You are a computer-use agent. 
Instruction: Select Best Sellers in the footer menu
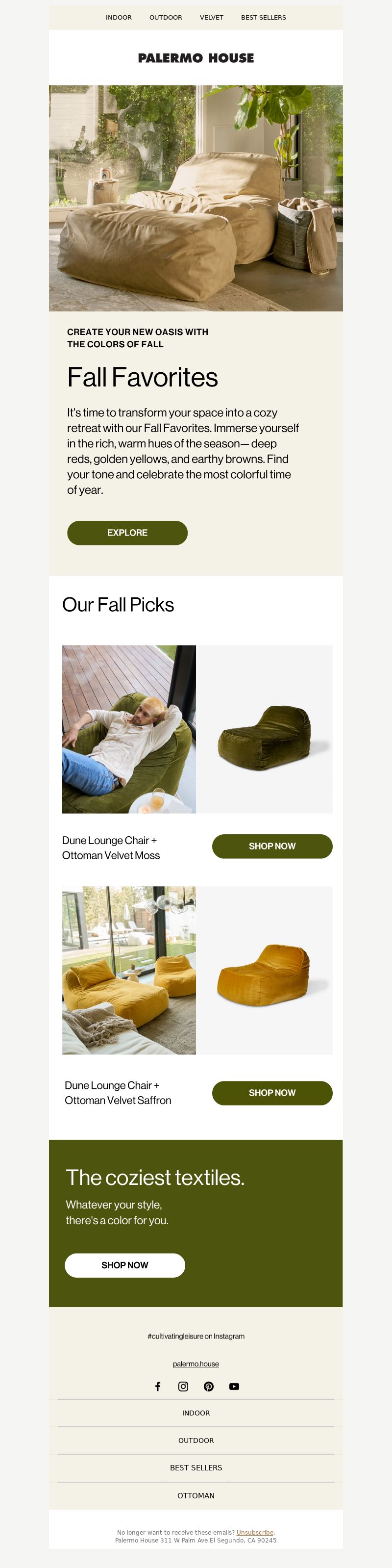point(196,1467)
